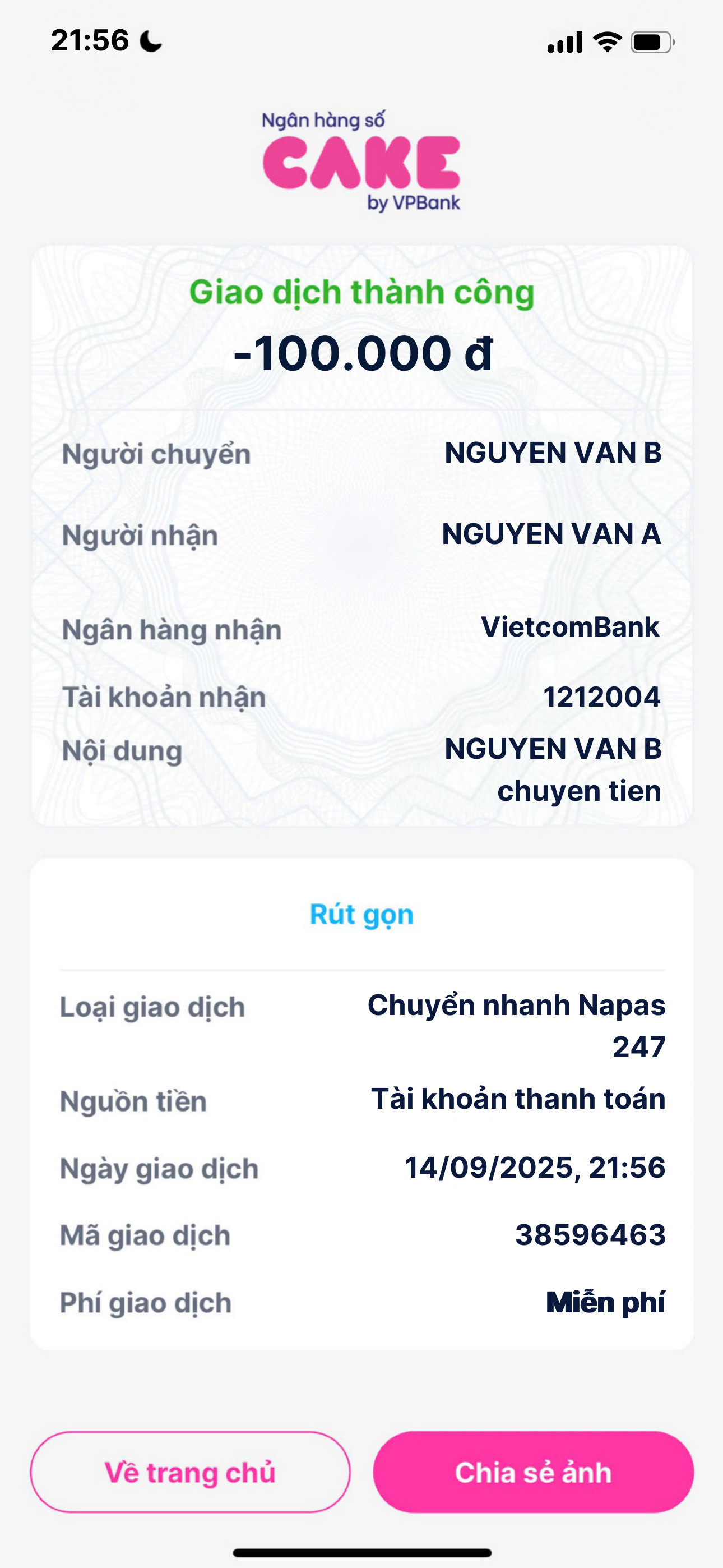The image size is (723, 1568).
Task: Collapse details with Rút gọn
Action: point(361,914)
